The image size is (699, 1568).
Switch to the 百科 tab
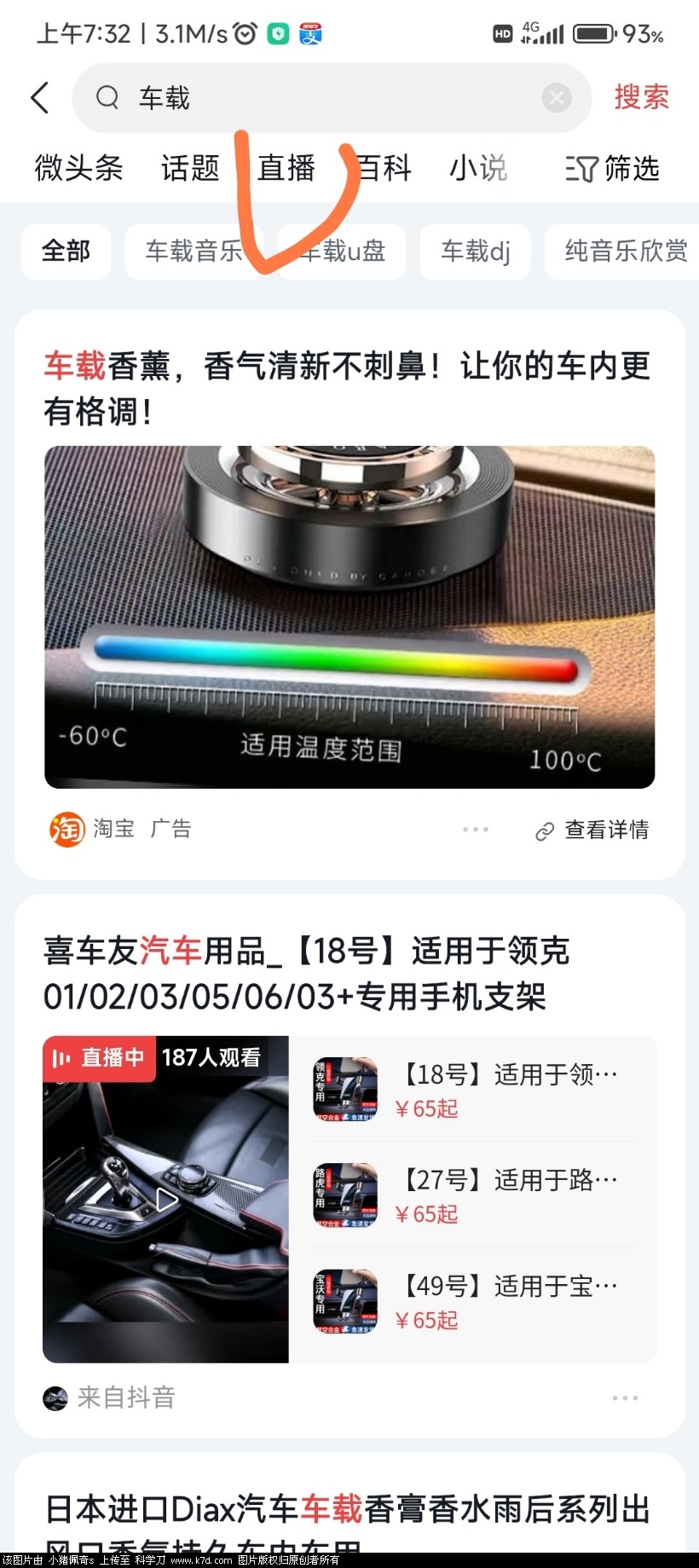coord(384,168)
